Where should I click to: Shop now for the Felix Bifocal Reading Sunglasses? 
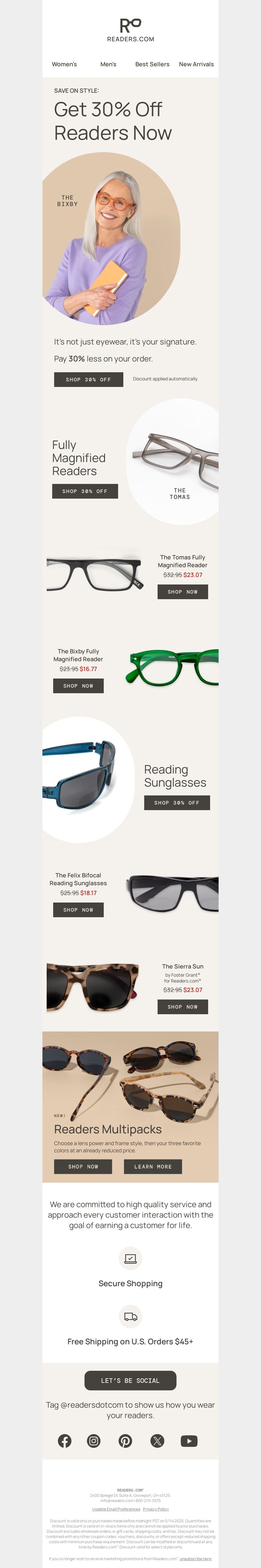tap(79, 909)
